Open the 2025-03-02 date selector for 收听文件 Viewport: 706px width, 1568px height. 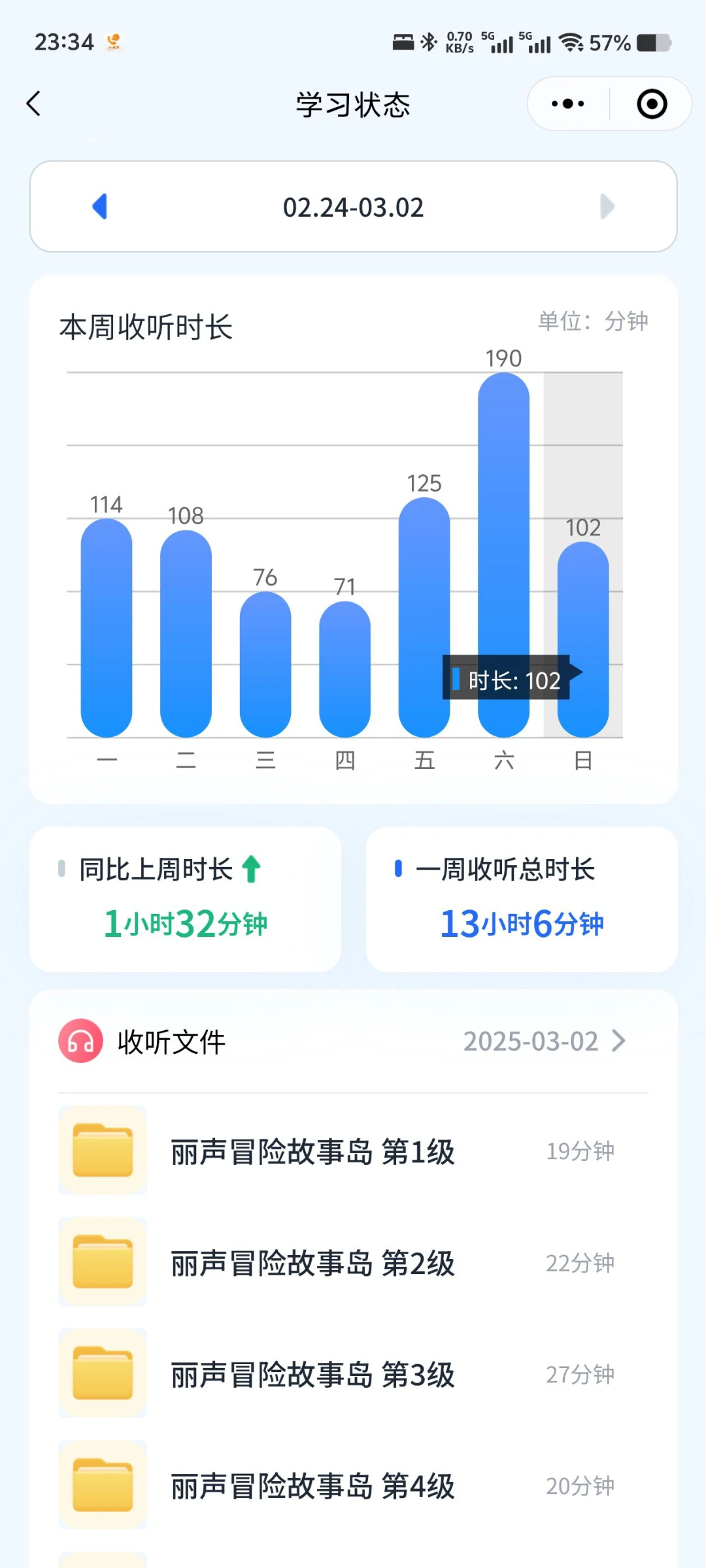[545, 1041]
